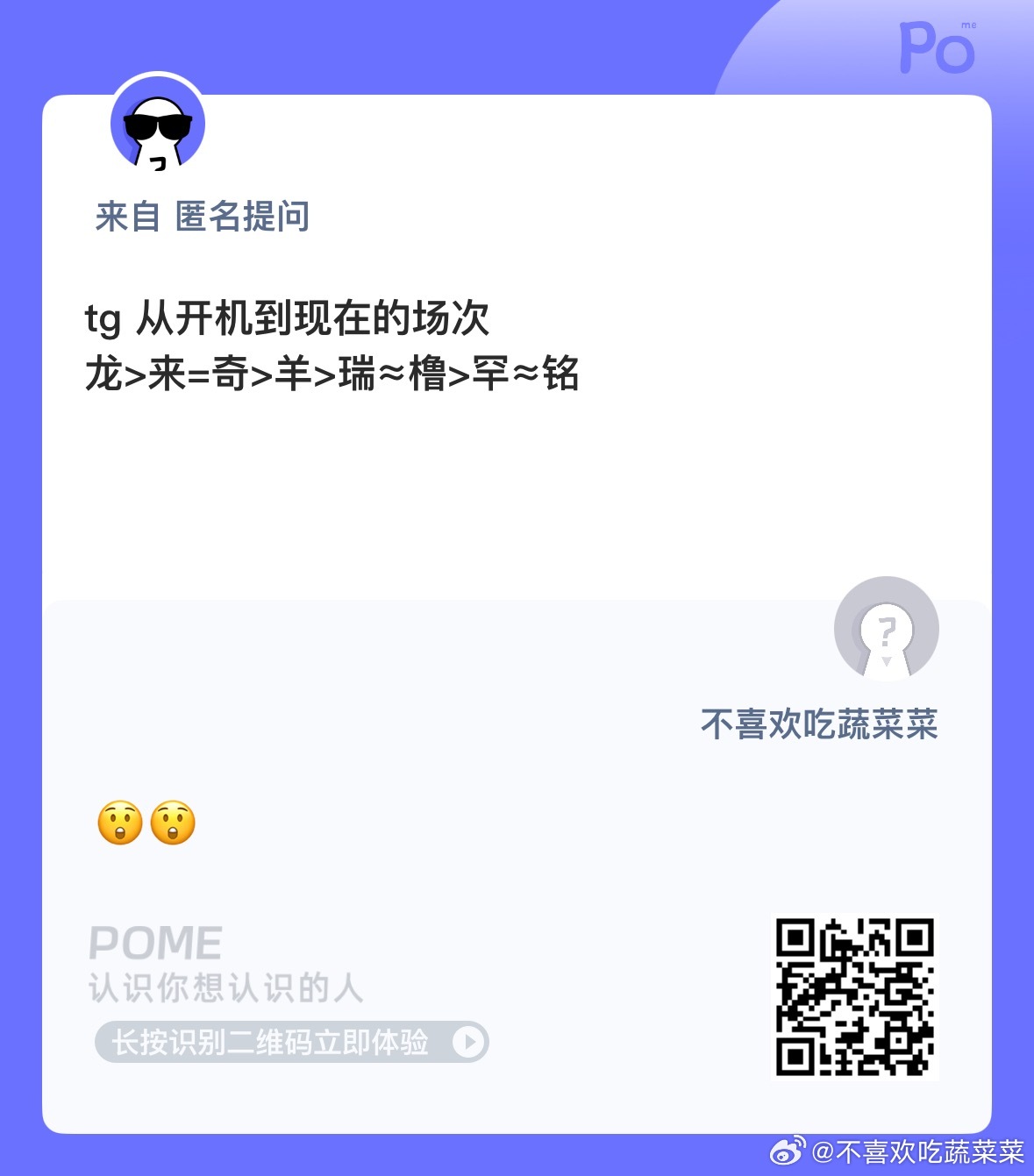This screenshot has height=1176, width=1034.
Task: Select the play arrow inside the QR prompt button
Action: (x=467, y=1044)
